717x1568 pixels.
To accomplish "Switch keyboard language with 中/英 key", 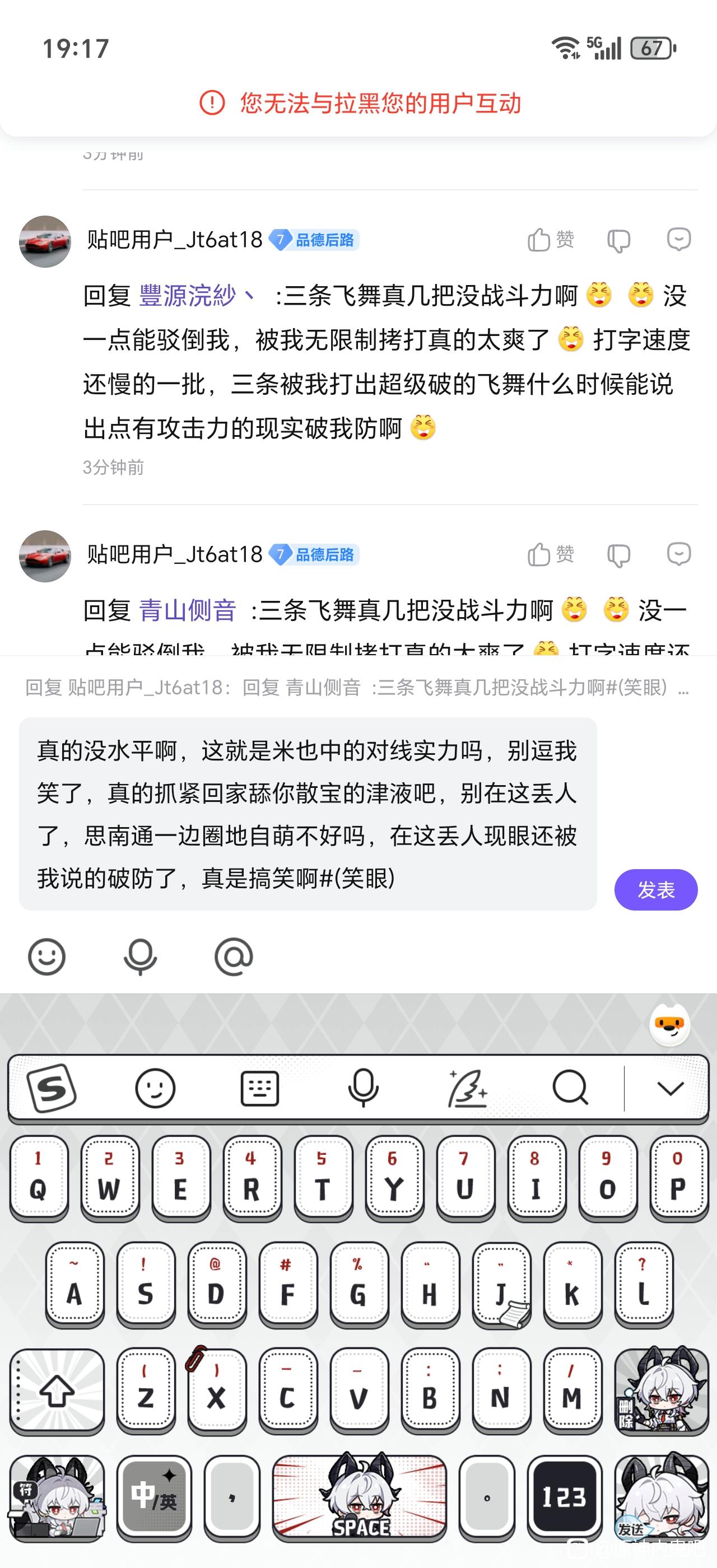I will point(153,1497).
